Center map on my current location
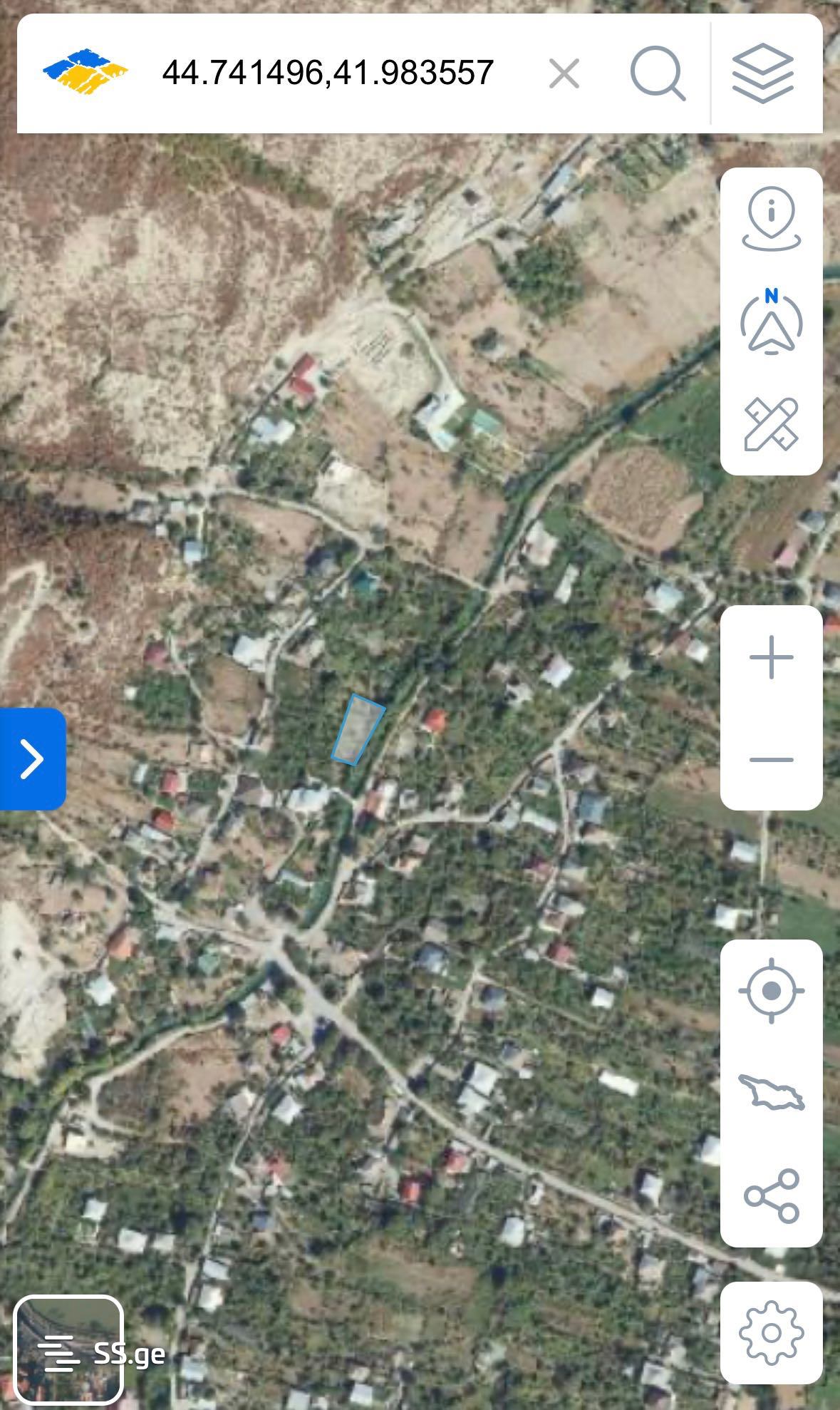This screenshot has width=840, height=1410. [x=772, y=991]
